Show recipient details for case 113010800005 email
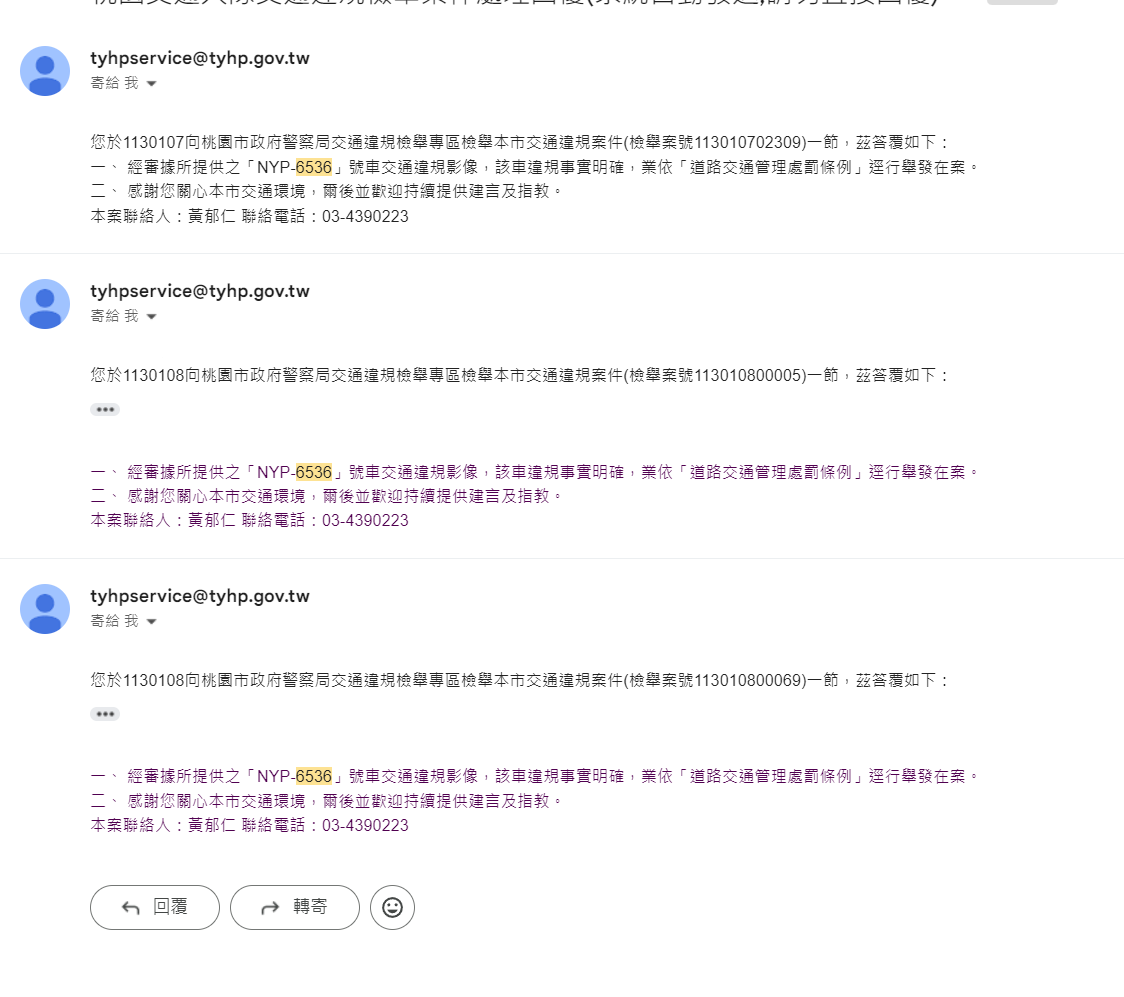The width and height of the screenshot is (1124, 997). (151, 317)
